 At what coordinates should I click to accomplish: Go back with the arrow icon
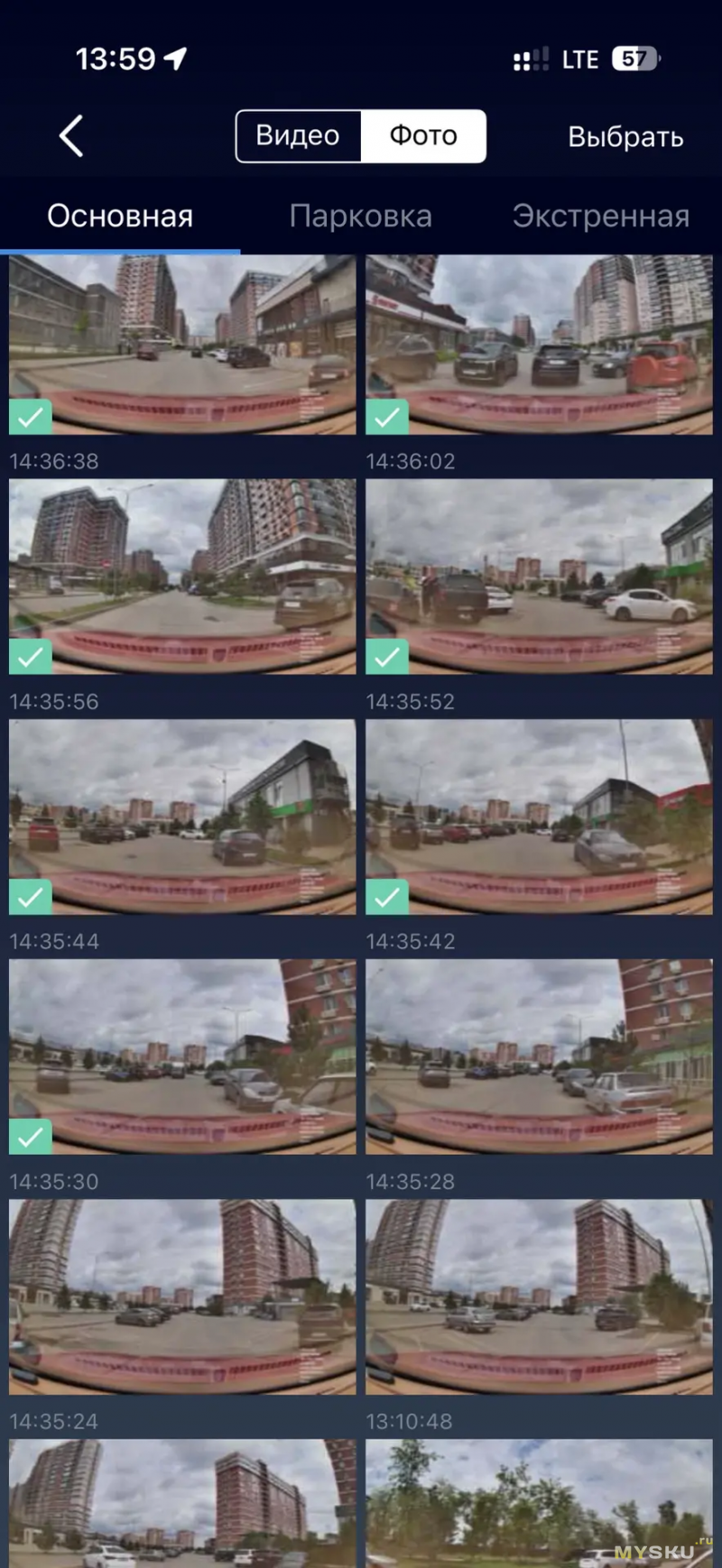click(x=71, y=136)
